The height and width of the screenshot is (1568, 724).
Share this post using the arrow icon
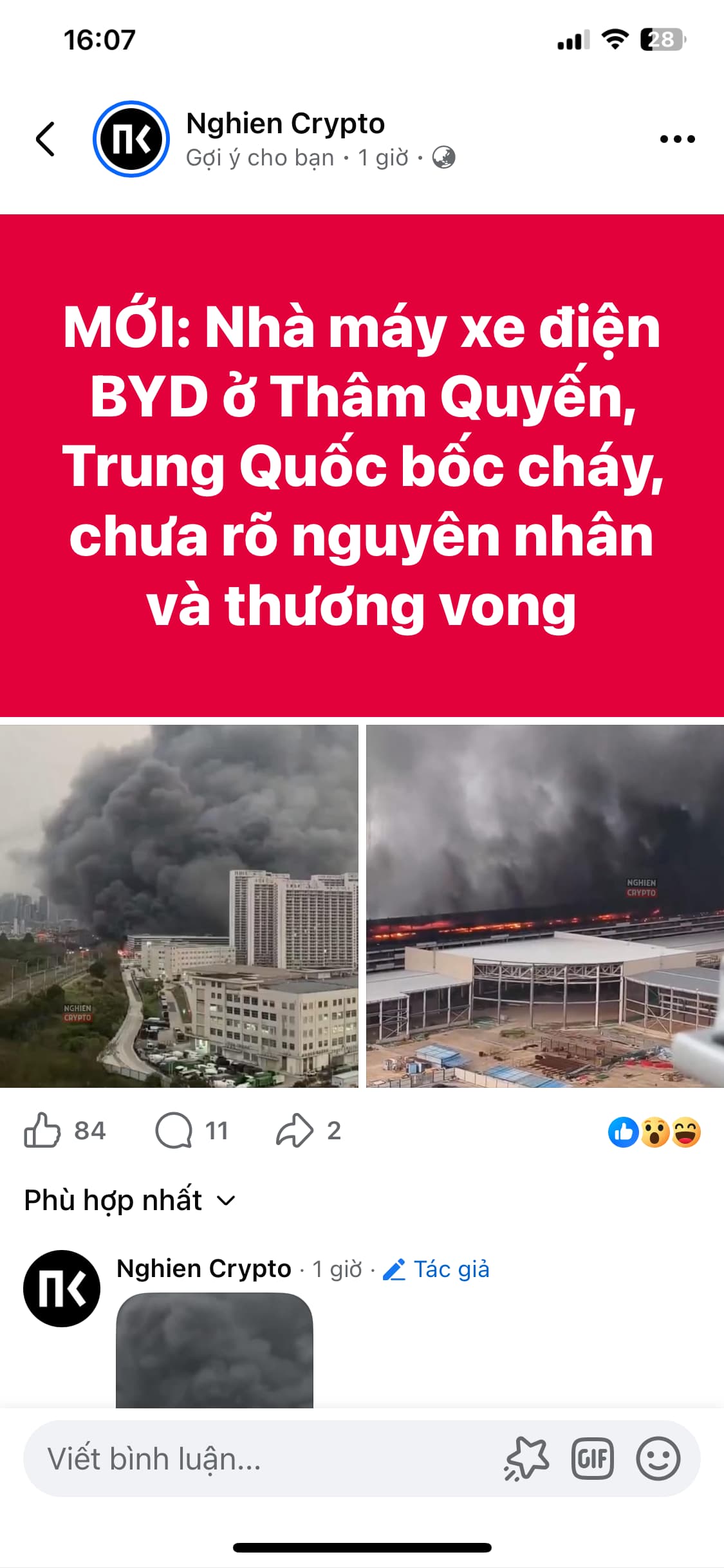[295, 1130]
